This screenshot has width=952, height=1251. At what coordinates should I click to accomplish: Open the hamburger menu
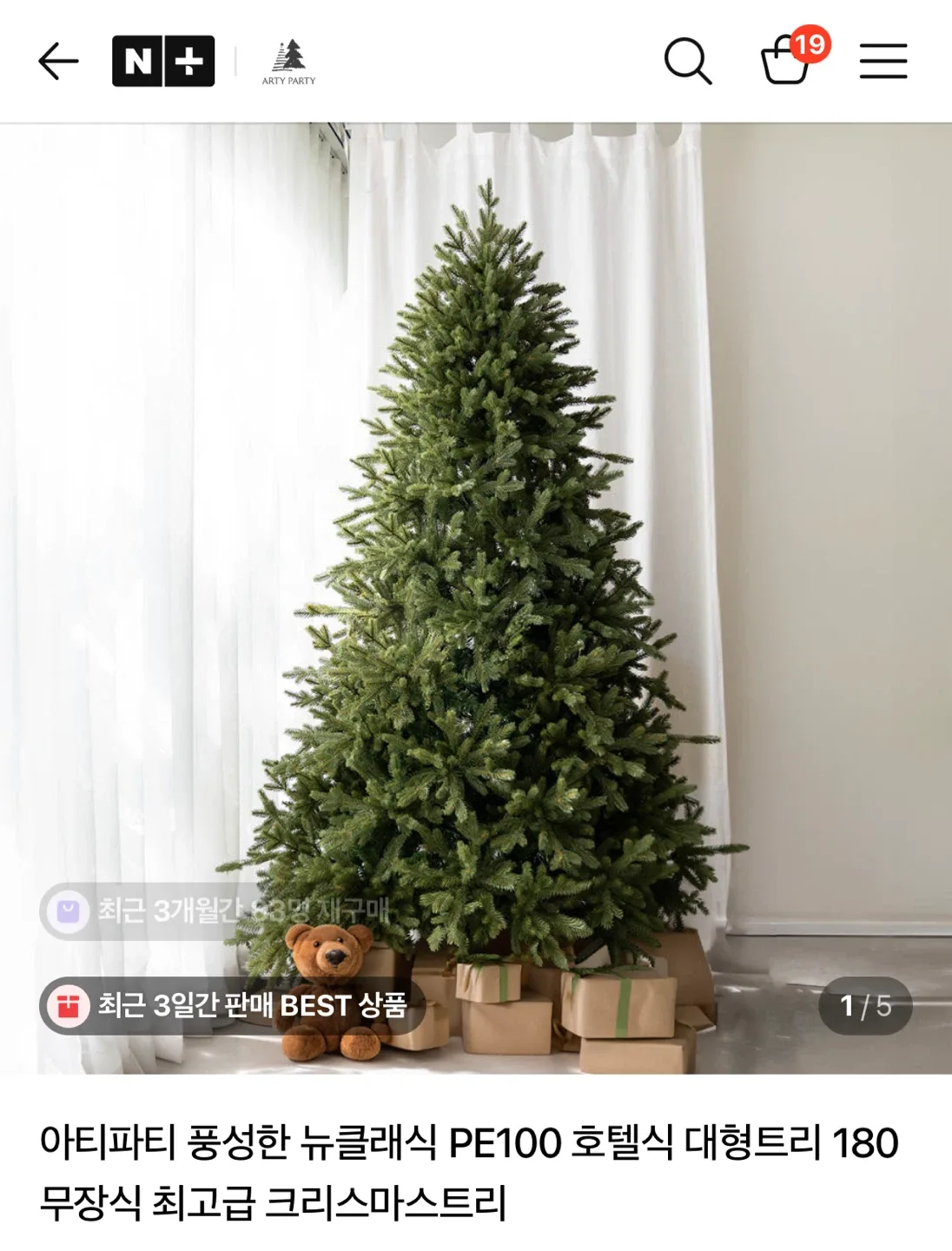click(883, 62)
